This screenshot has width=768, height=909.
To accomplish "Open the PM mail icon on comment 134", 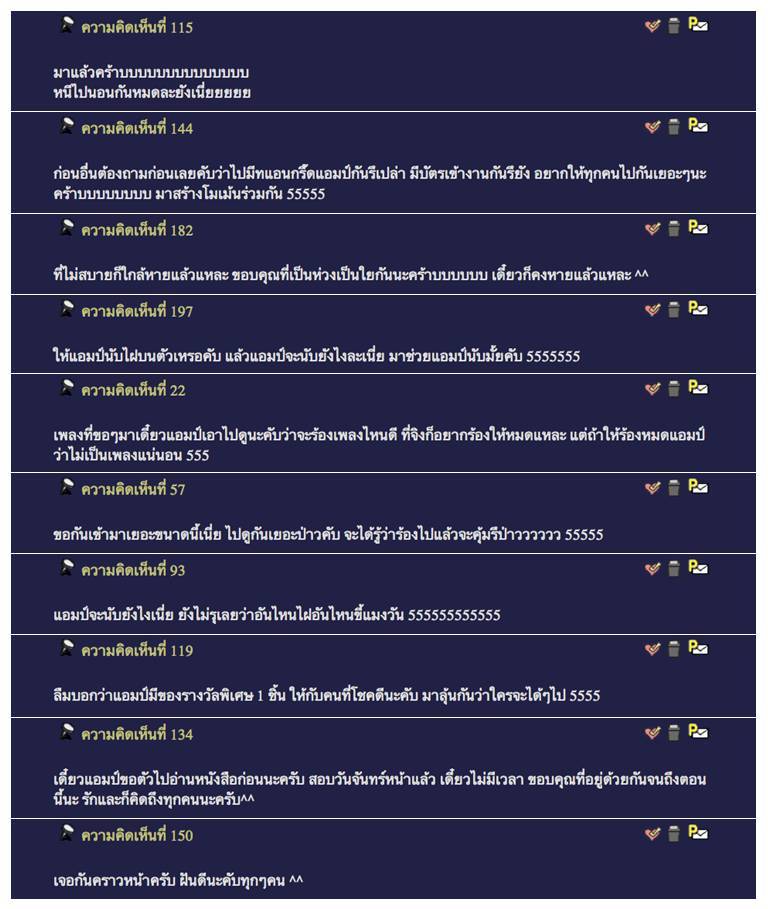I will click(x=698, y=732).
